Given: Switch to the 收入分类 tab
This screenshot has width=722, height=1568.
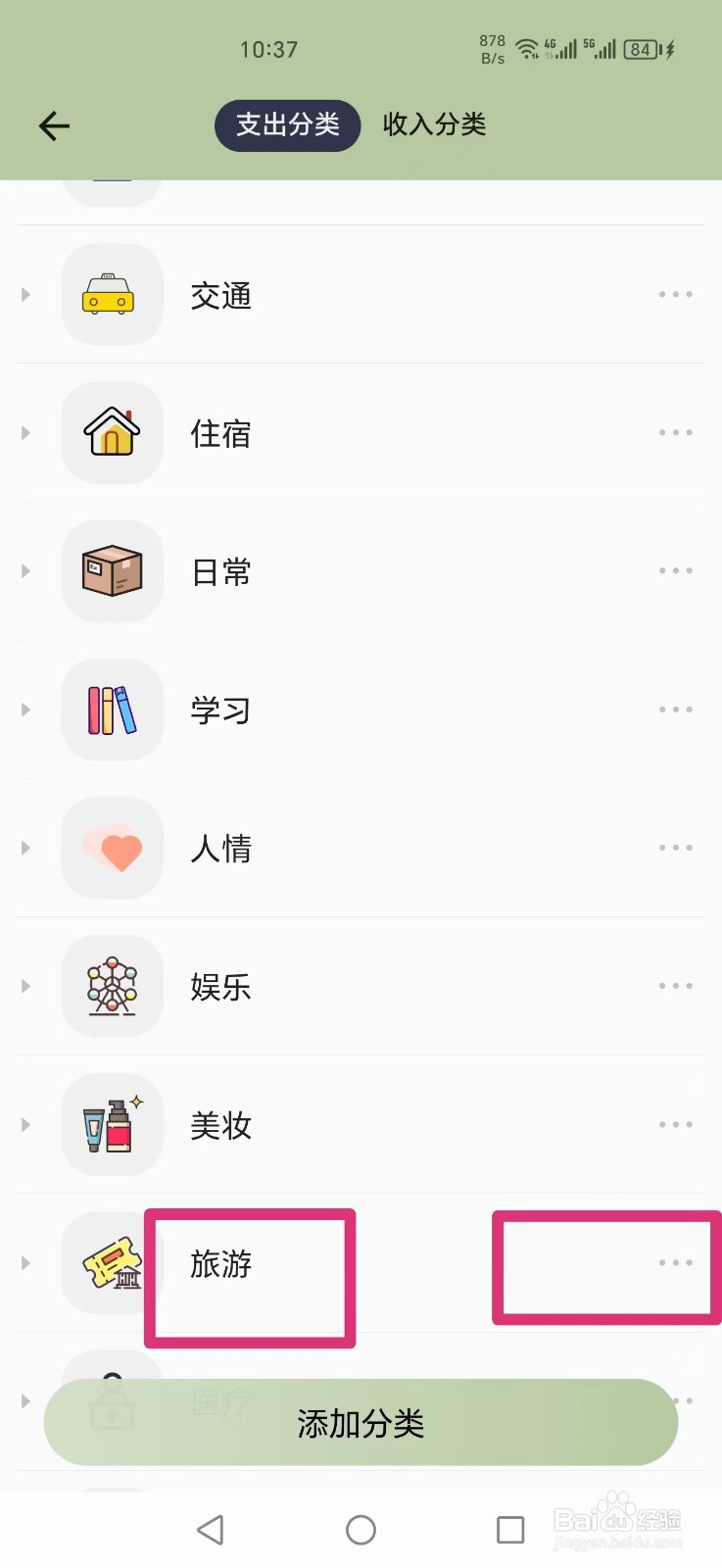Looking at the screenshot, I should click(434, 124).
